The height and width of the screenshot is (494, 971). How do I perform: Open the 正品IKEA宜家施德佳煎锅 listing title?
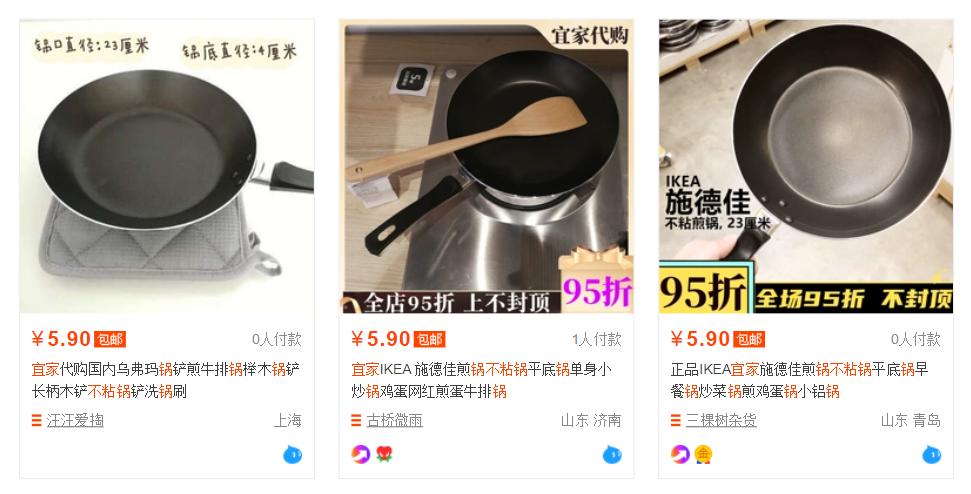[x=806, y=379]
